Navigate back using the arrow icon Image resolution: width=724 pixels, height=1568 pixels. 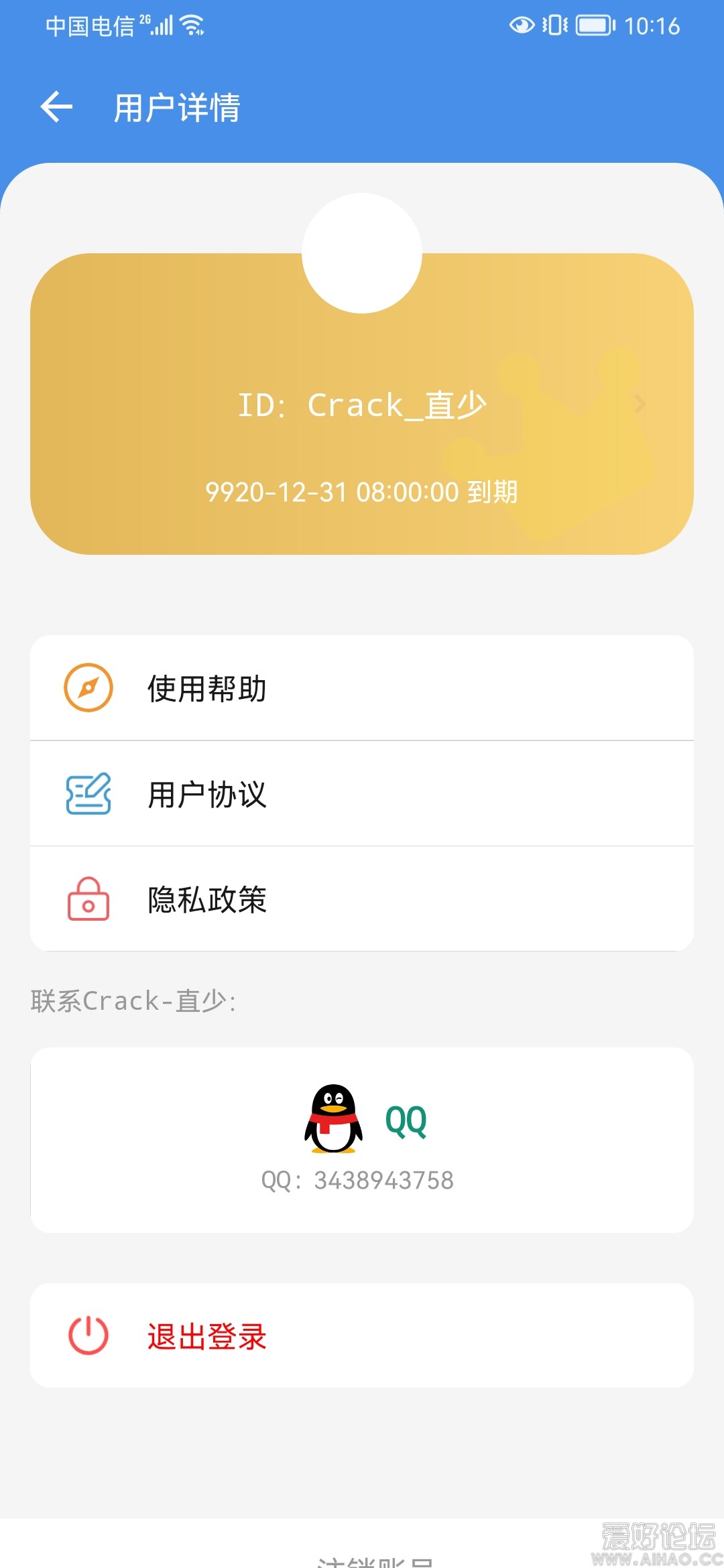click(57, 107)
